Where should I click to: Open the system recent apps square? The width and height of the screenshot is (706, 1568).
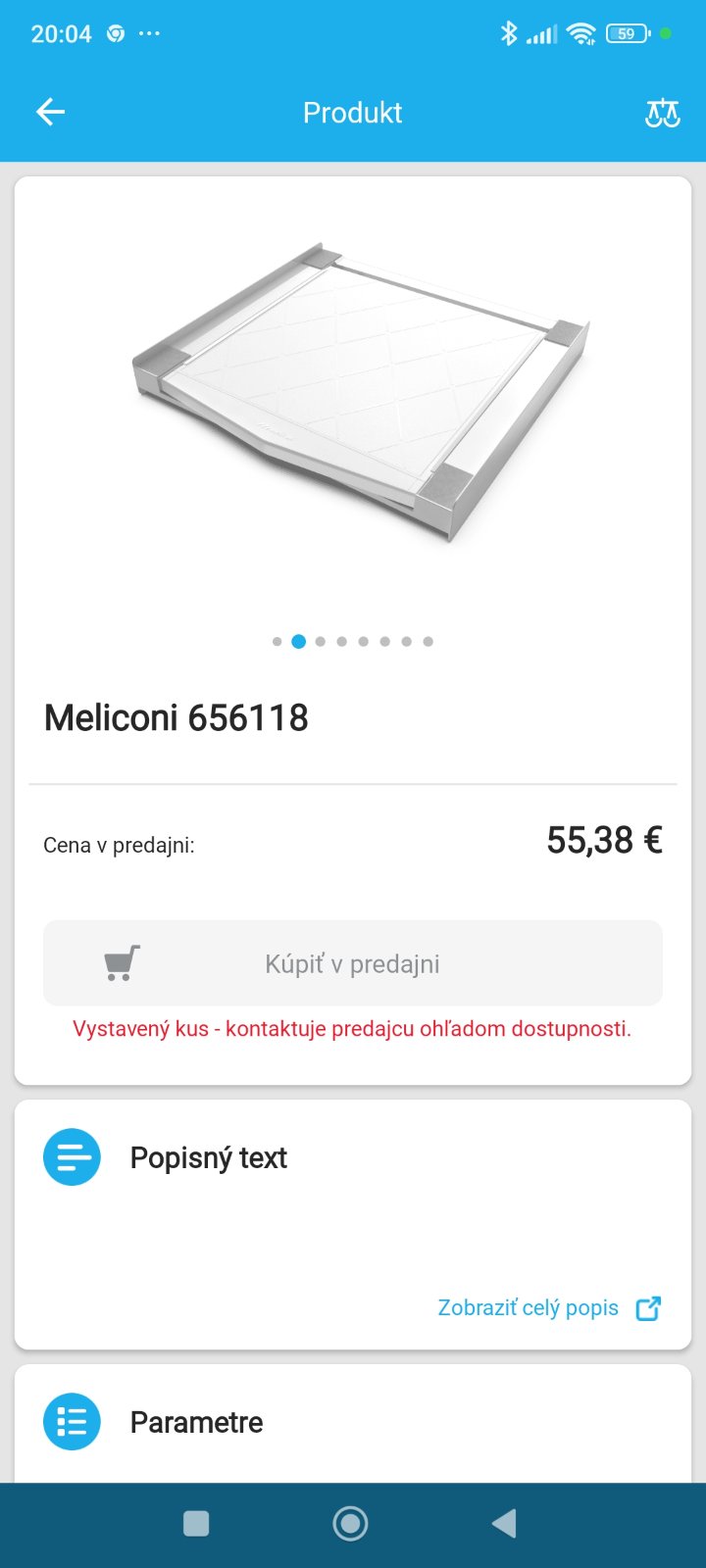(196, 1523)
